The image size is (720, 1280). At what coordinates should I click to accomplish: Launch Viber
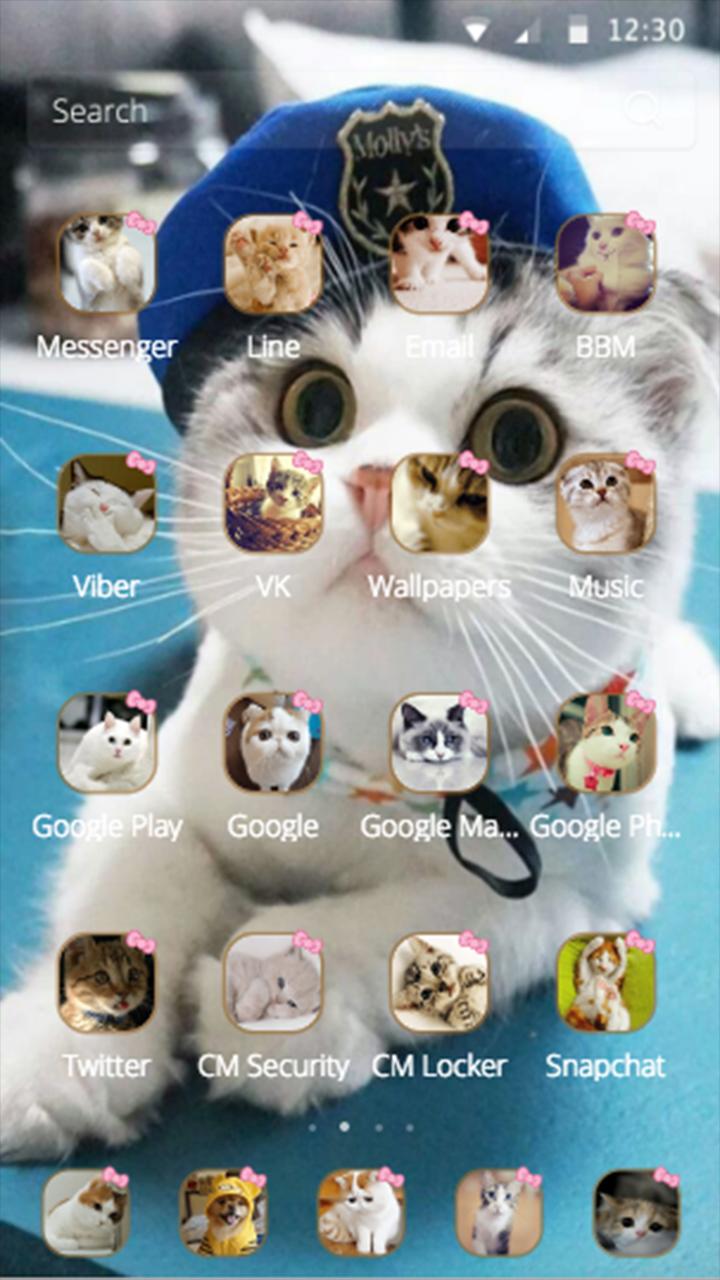[x=106, y=504]
